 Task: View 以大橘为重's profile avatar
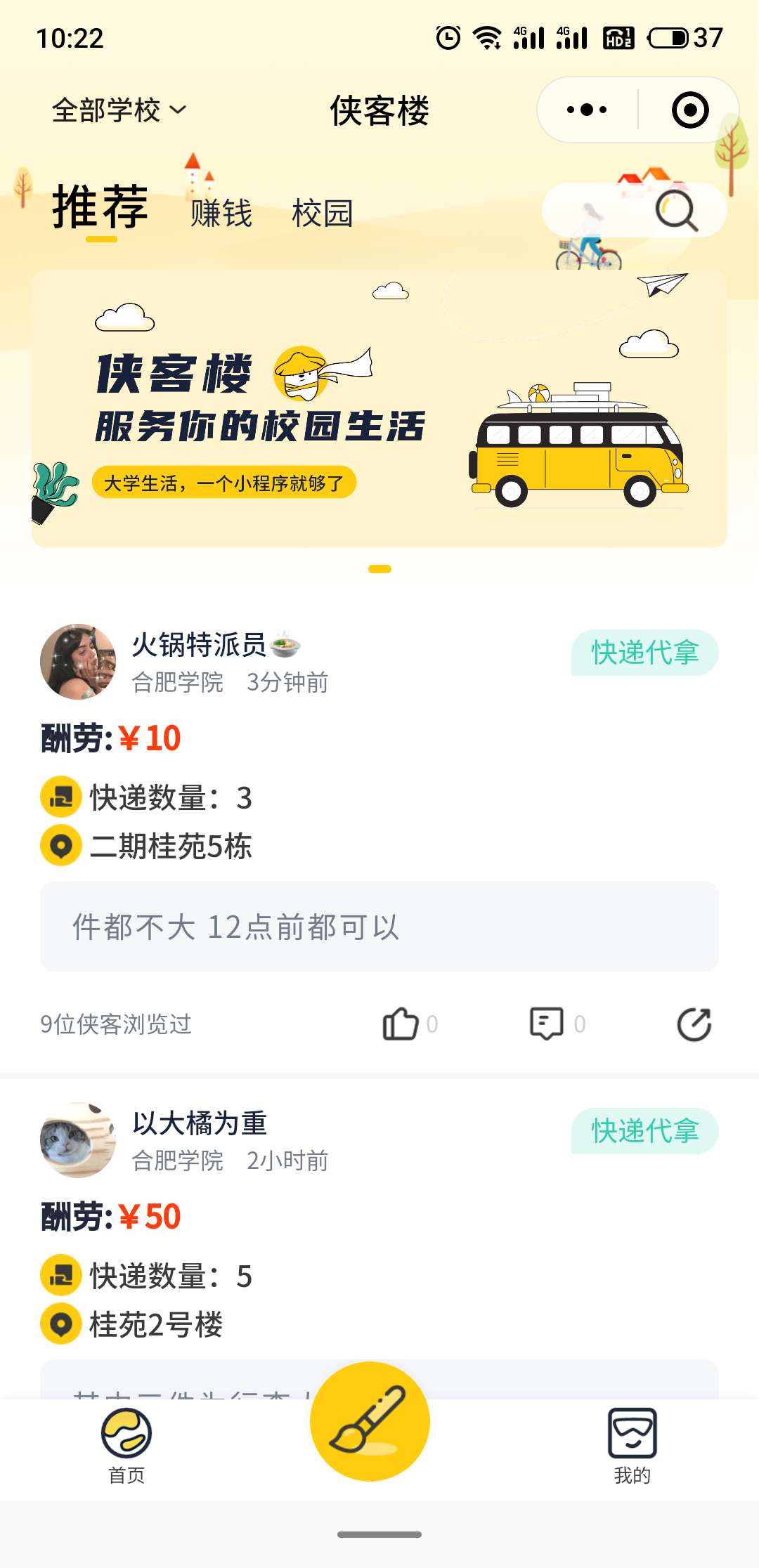(78, 1140)
